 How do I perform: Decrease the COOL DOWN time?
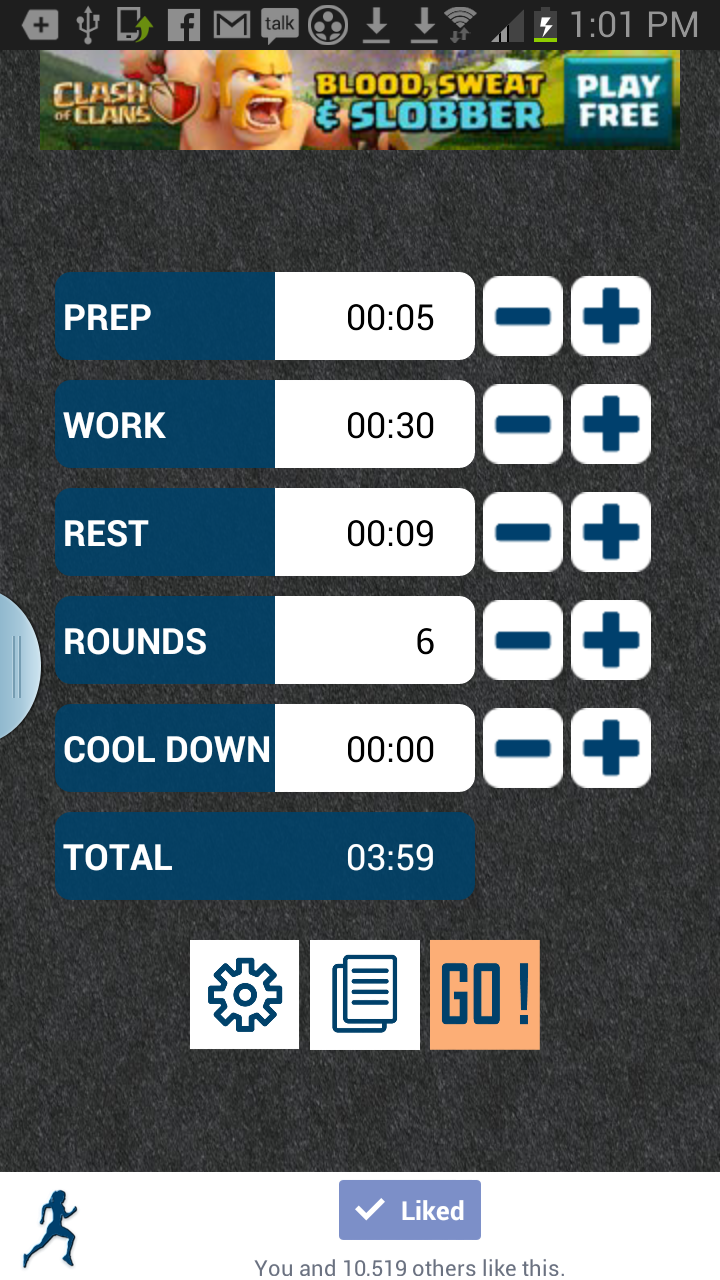coord(523,749)
